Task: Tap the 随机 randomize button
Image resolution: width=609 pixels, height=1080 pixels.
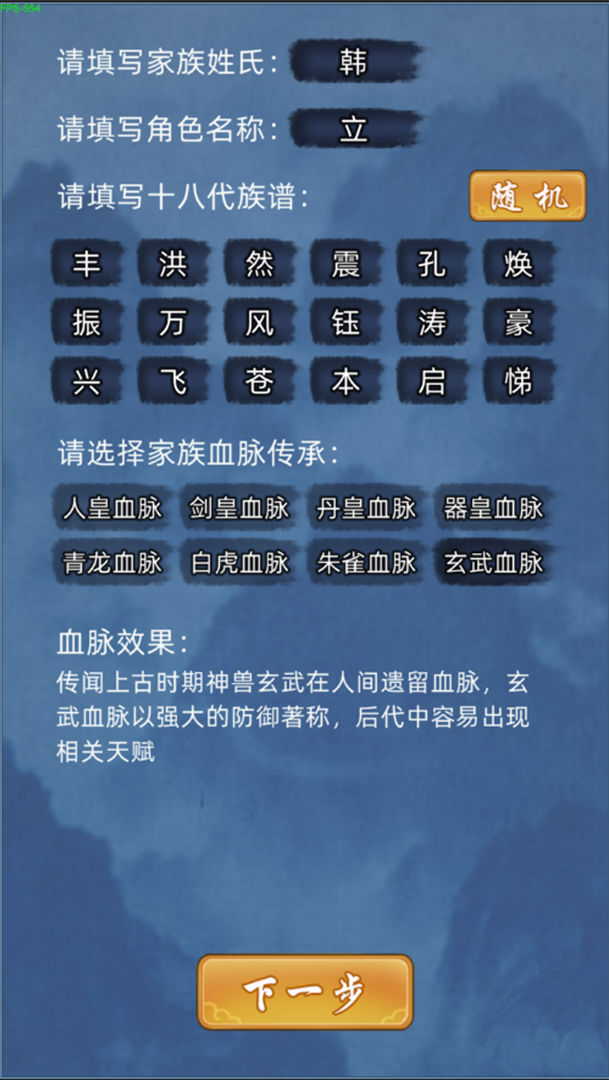Action: click(527, 196)
